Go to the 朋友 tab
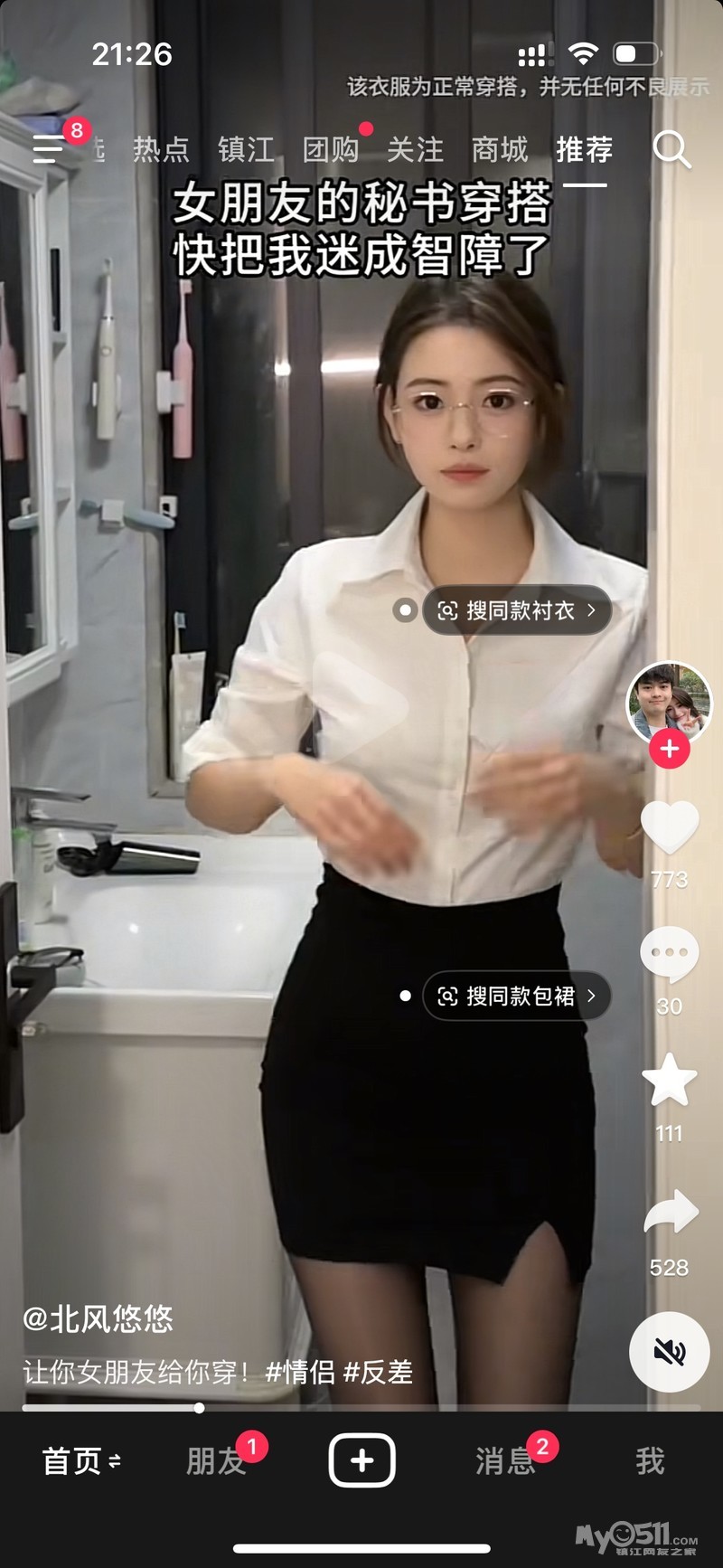This screenshot has width=723, height=1568. click(x=216, y=1460)
